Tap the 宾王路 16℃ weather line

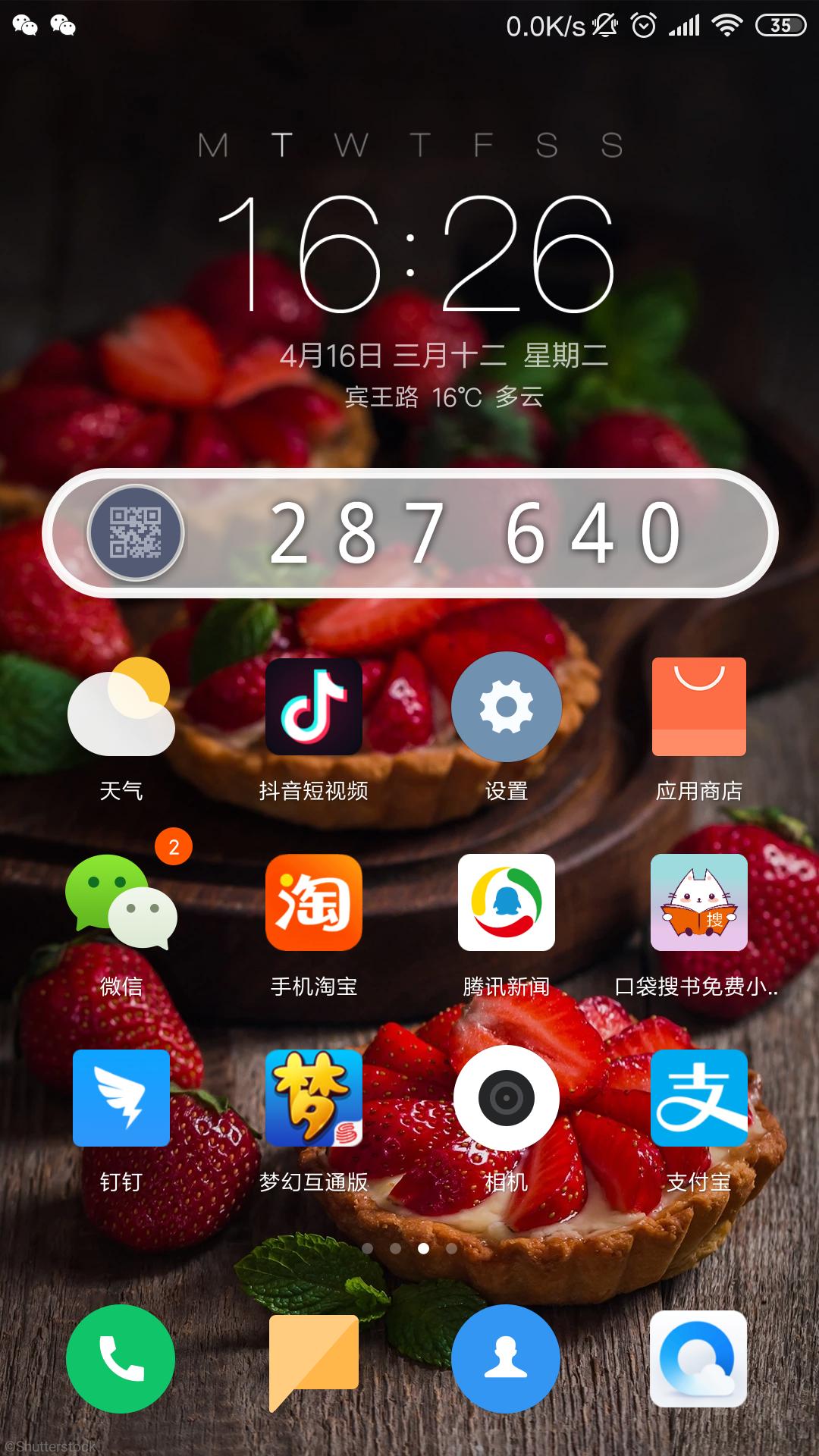[x=444, y=397]
